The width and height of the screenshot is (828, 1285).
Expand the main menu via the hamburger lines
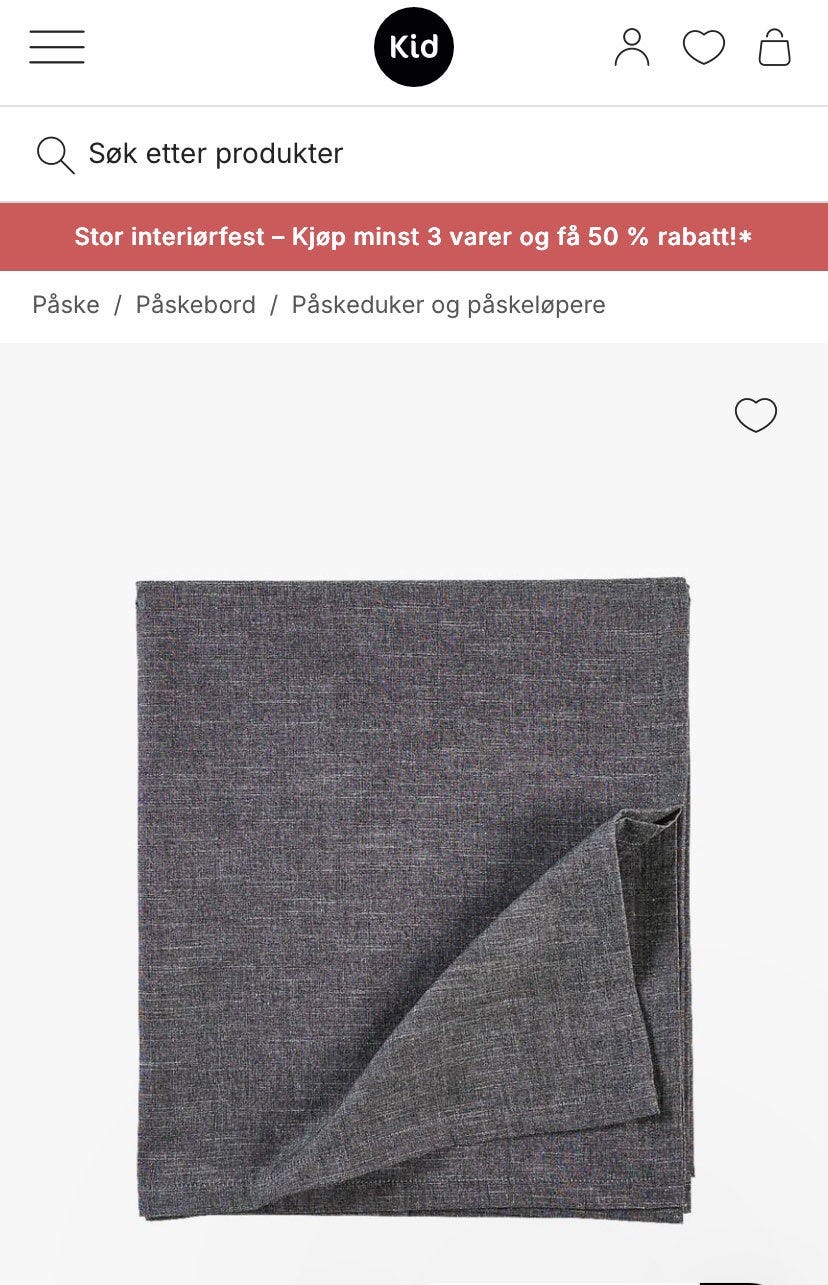[56, 46]
